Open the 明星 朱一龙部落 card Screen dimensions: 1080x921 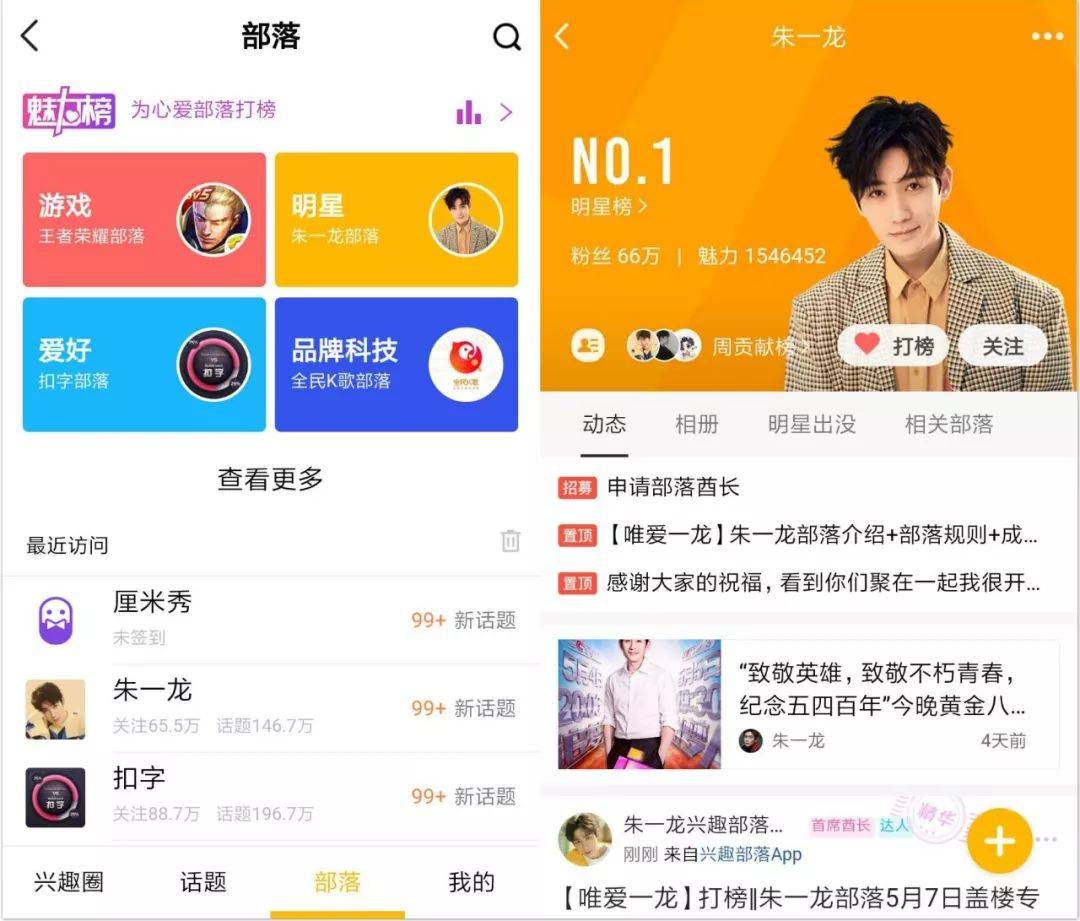pyautogui.click(x=396, y=220)
